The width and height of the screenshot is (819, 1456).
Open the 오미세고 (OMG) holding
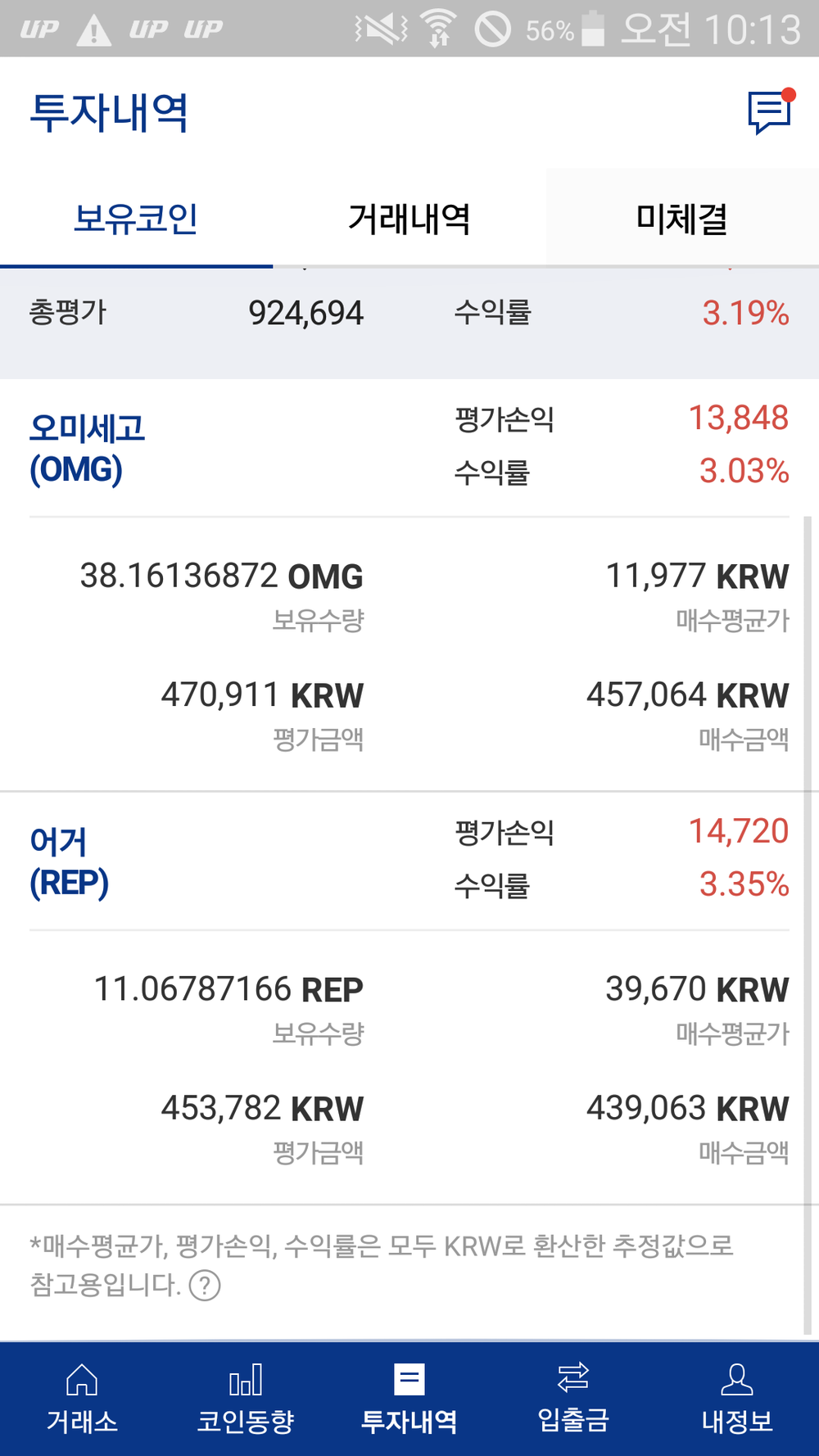pyautogui.click(x=88, y=449)
